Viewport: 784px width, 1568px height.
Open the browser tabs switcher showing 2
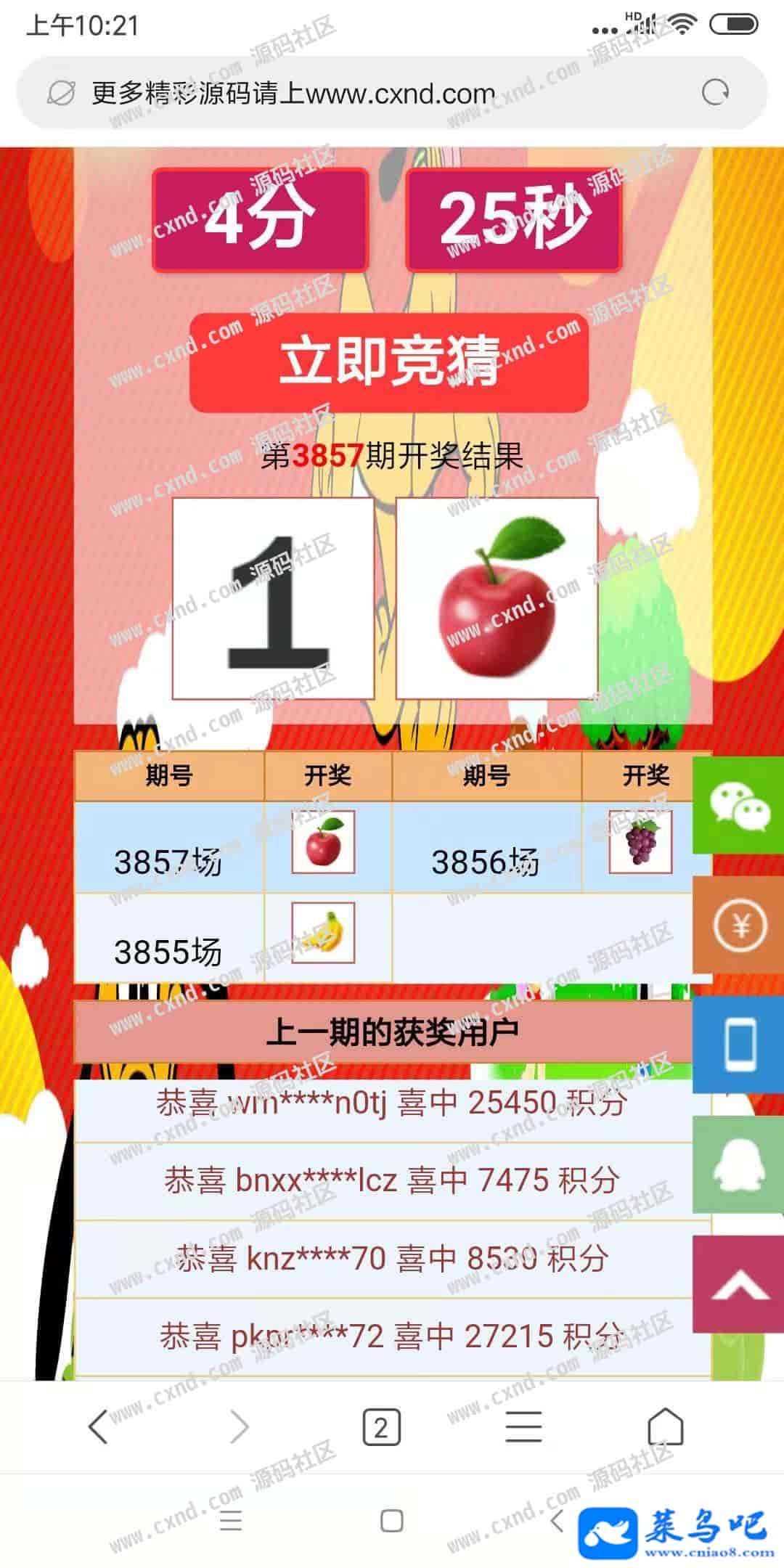pyautogui.click(x=381, y=1427)
